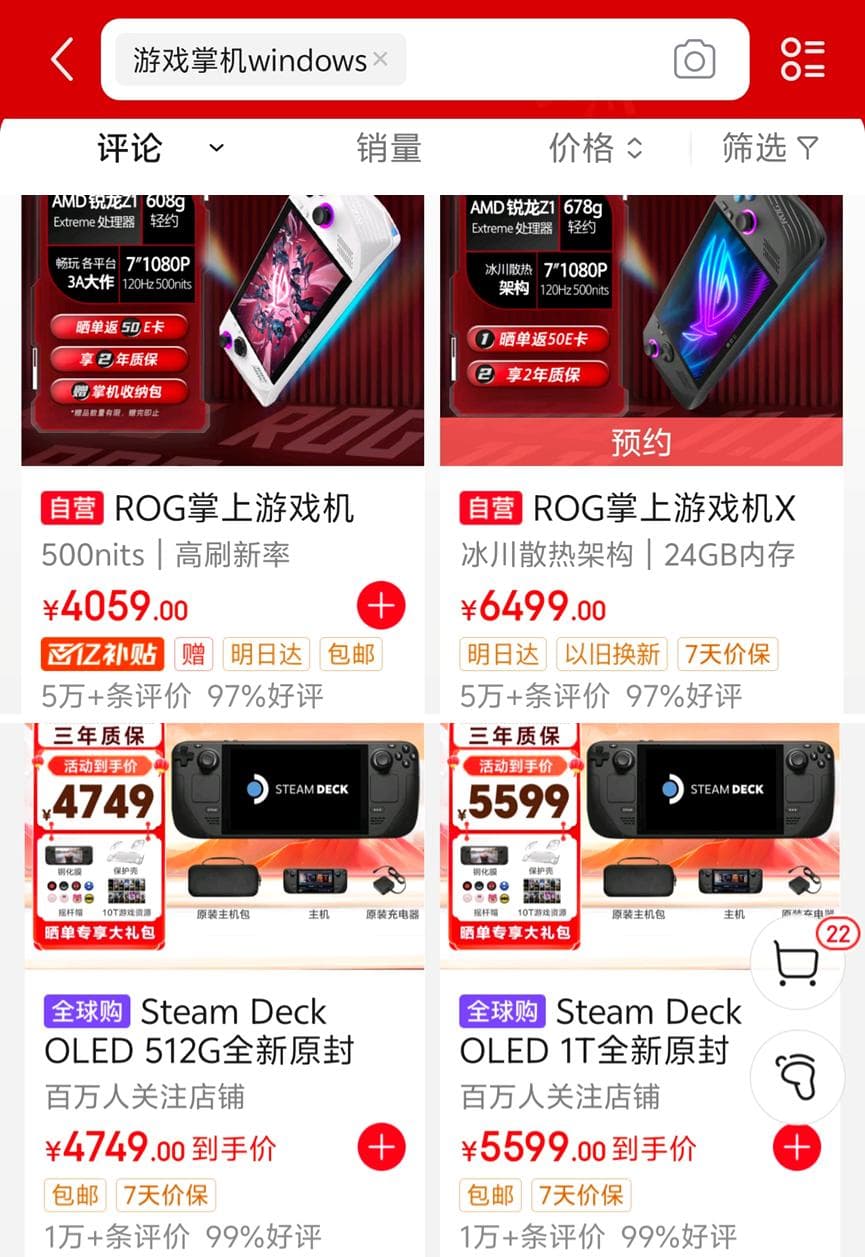Expand the 评论 sort dropdown

(x=160, y=149)
